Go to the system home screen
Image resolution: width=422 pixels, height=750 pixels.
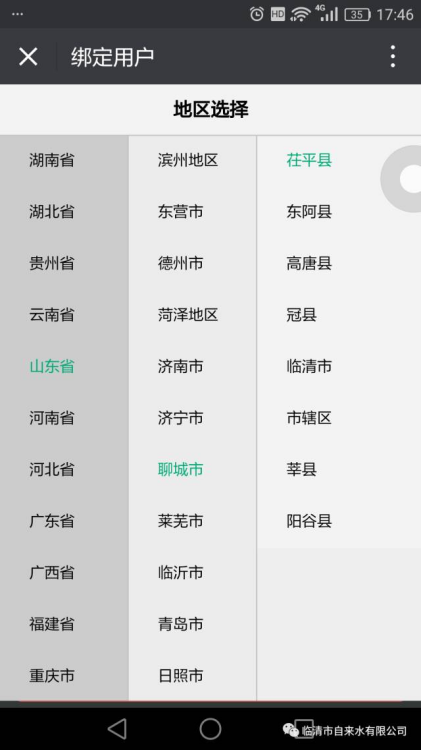(x=211, y=729)
